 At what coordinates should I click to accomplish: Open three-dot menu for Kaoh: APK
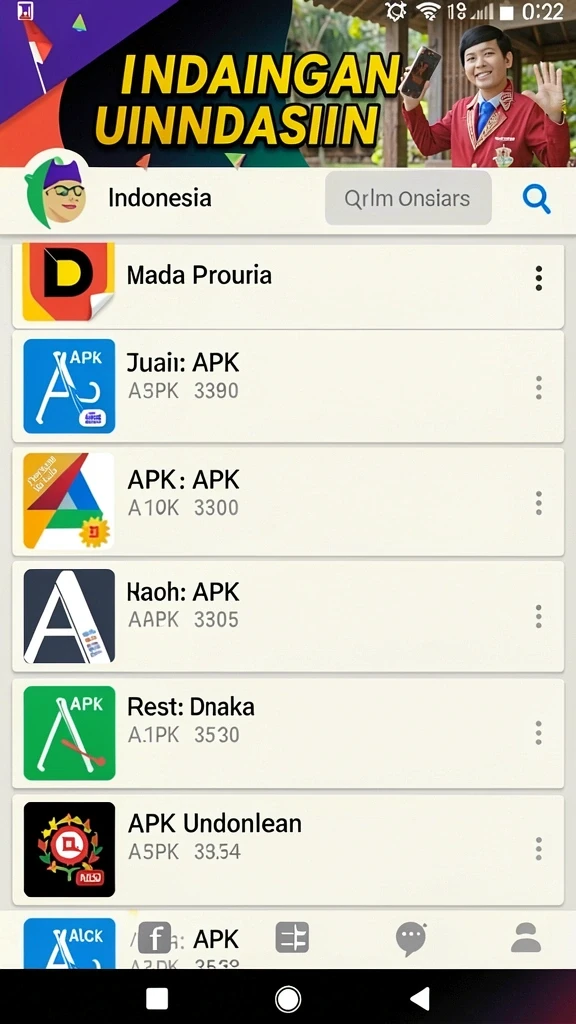(x=539, y=616)
